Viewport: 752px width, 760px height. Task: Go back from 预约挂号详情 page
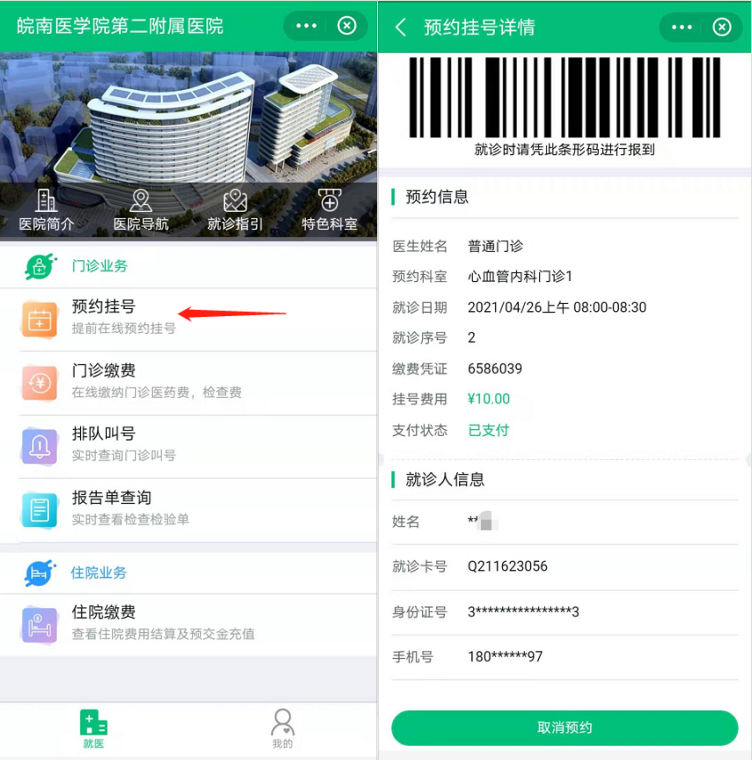[401, 27]
